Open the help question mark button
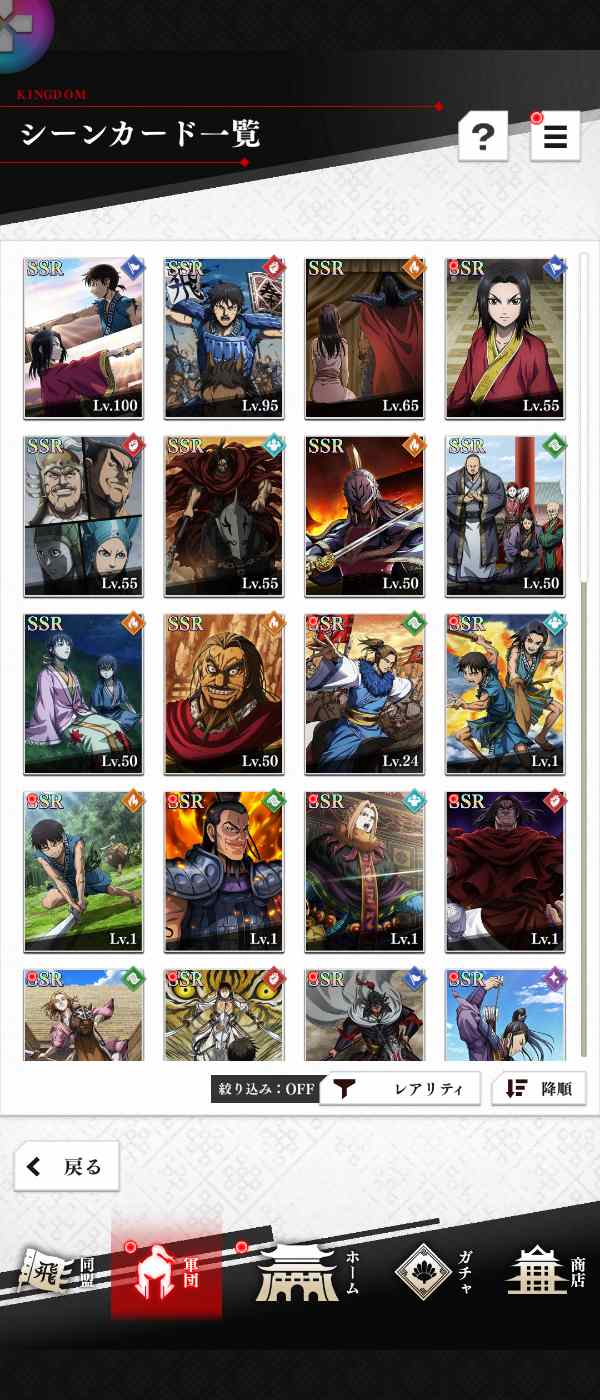 point(483,136)
